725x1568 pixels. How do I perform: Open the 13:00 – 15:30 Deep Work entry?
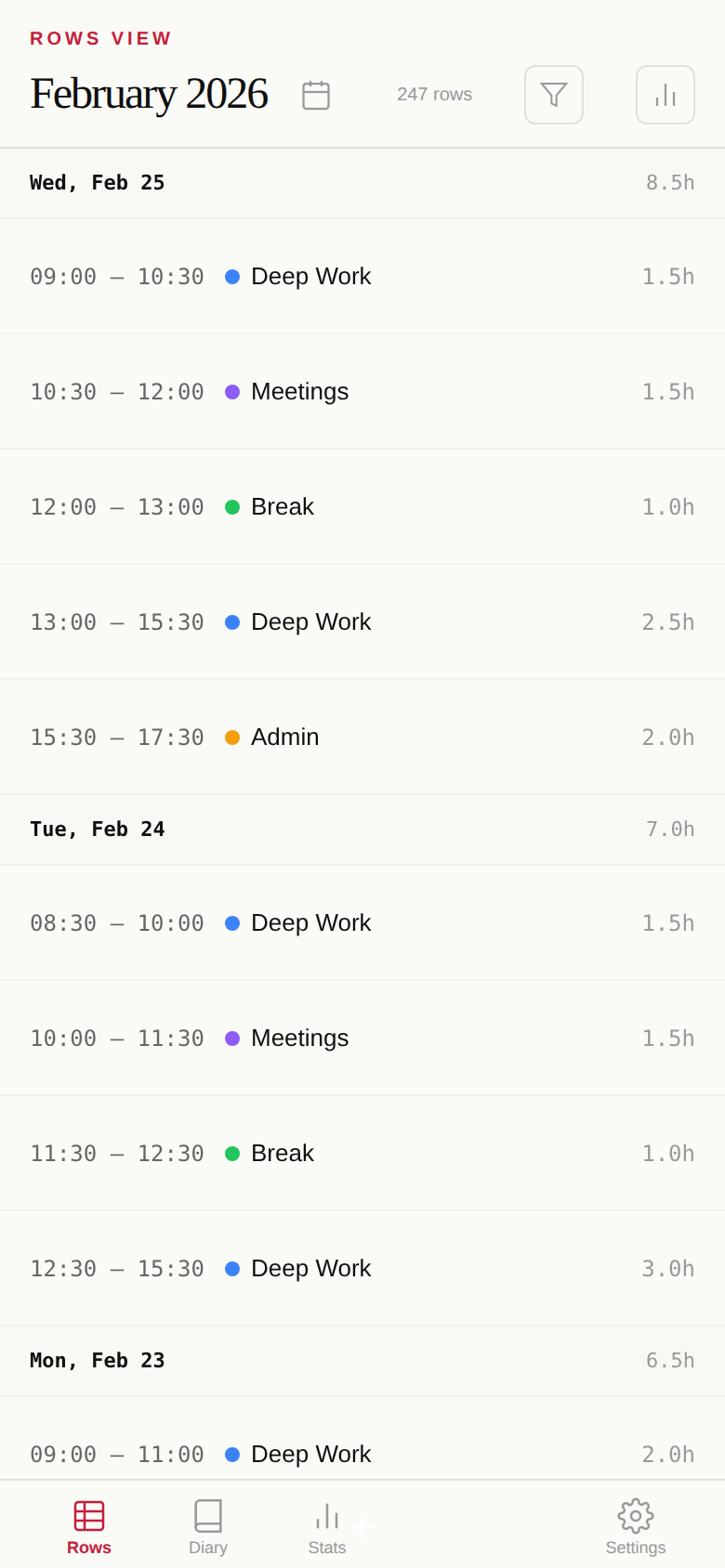click(x=362, y=622)
